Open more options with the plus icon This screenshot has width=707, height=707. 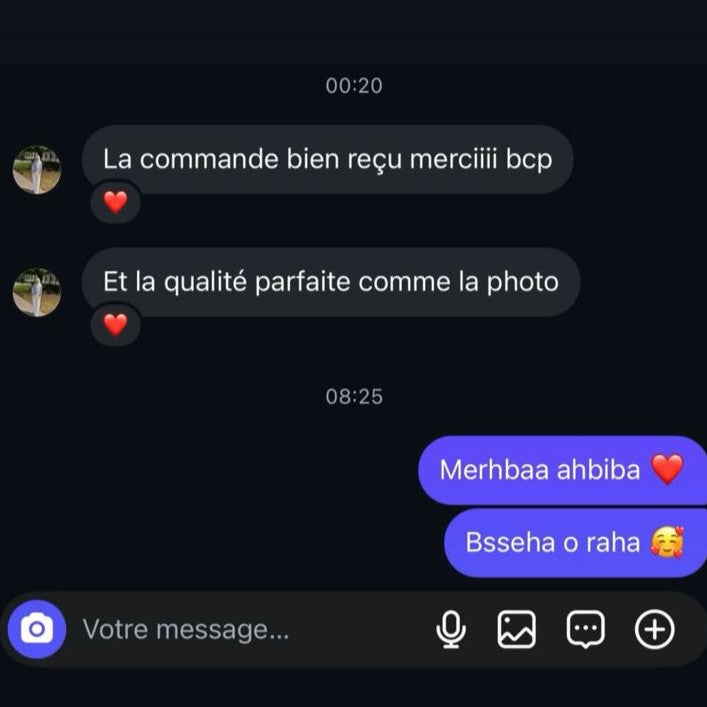pos(655,629)
